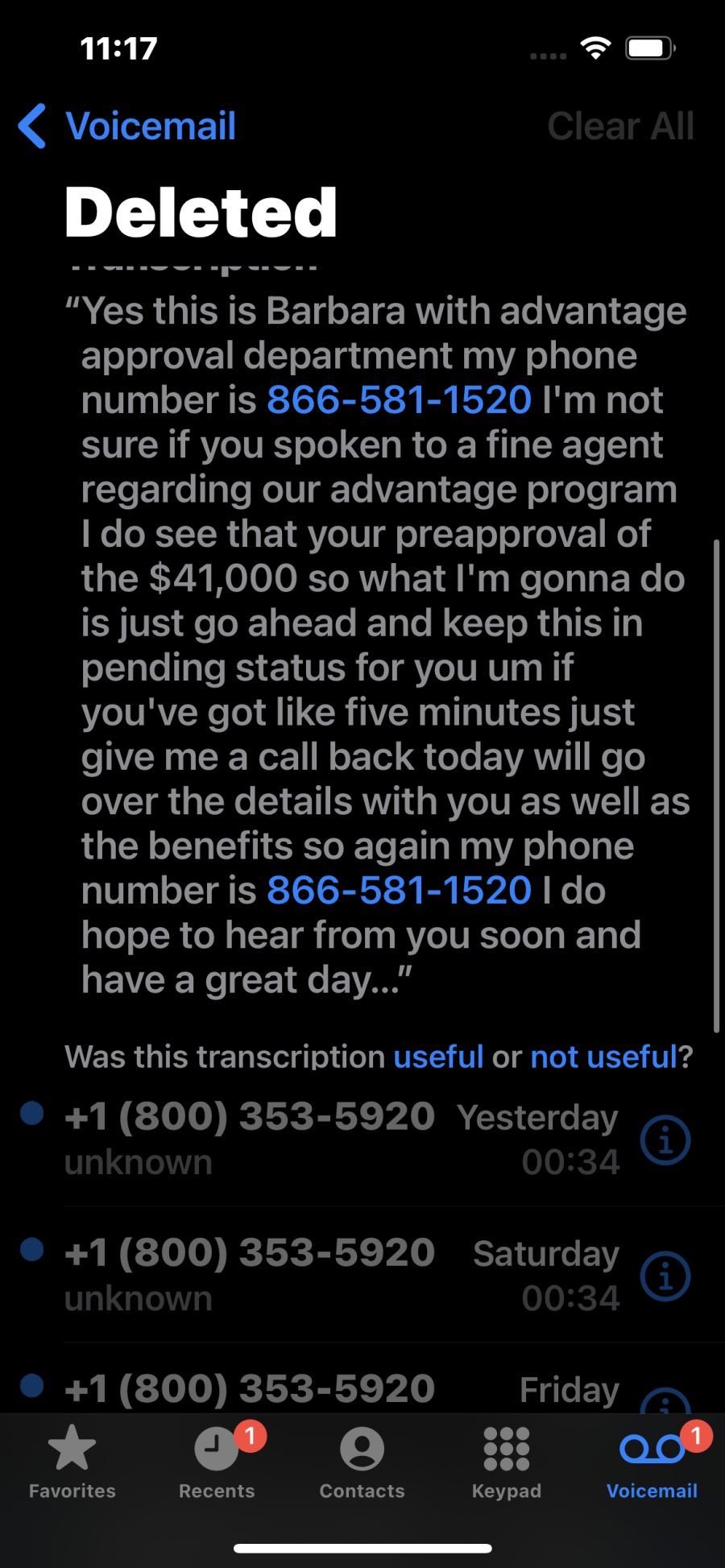Mark transcription as not useful
The width and height of the screenshot is (725, 1568).
click(x=604, y=1057)
